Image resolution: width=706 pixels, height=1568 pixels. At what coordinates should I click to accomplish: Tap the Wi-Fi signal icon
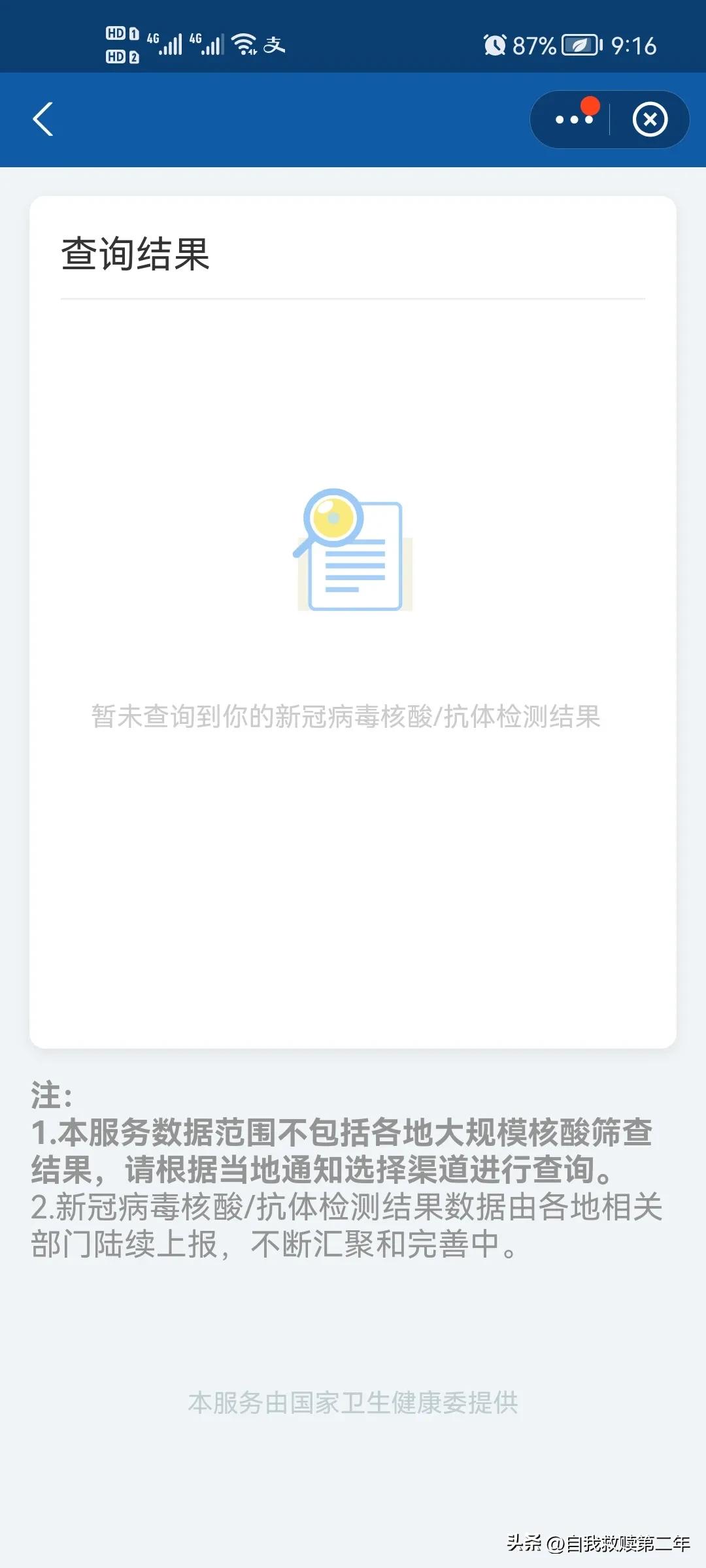pyautogui.click(x=244, y=44)
